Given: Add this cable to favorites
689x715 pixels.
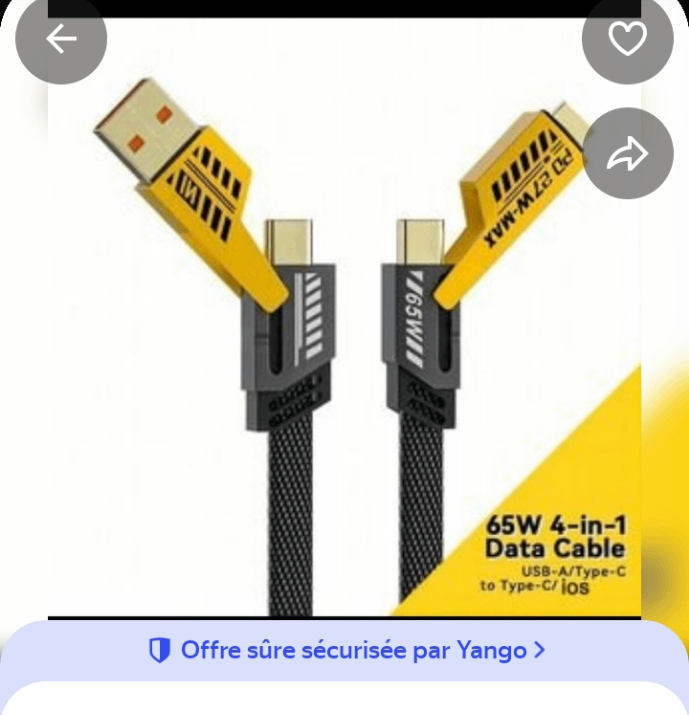Looking at the screenshot, I should [x=627, y=39].
